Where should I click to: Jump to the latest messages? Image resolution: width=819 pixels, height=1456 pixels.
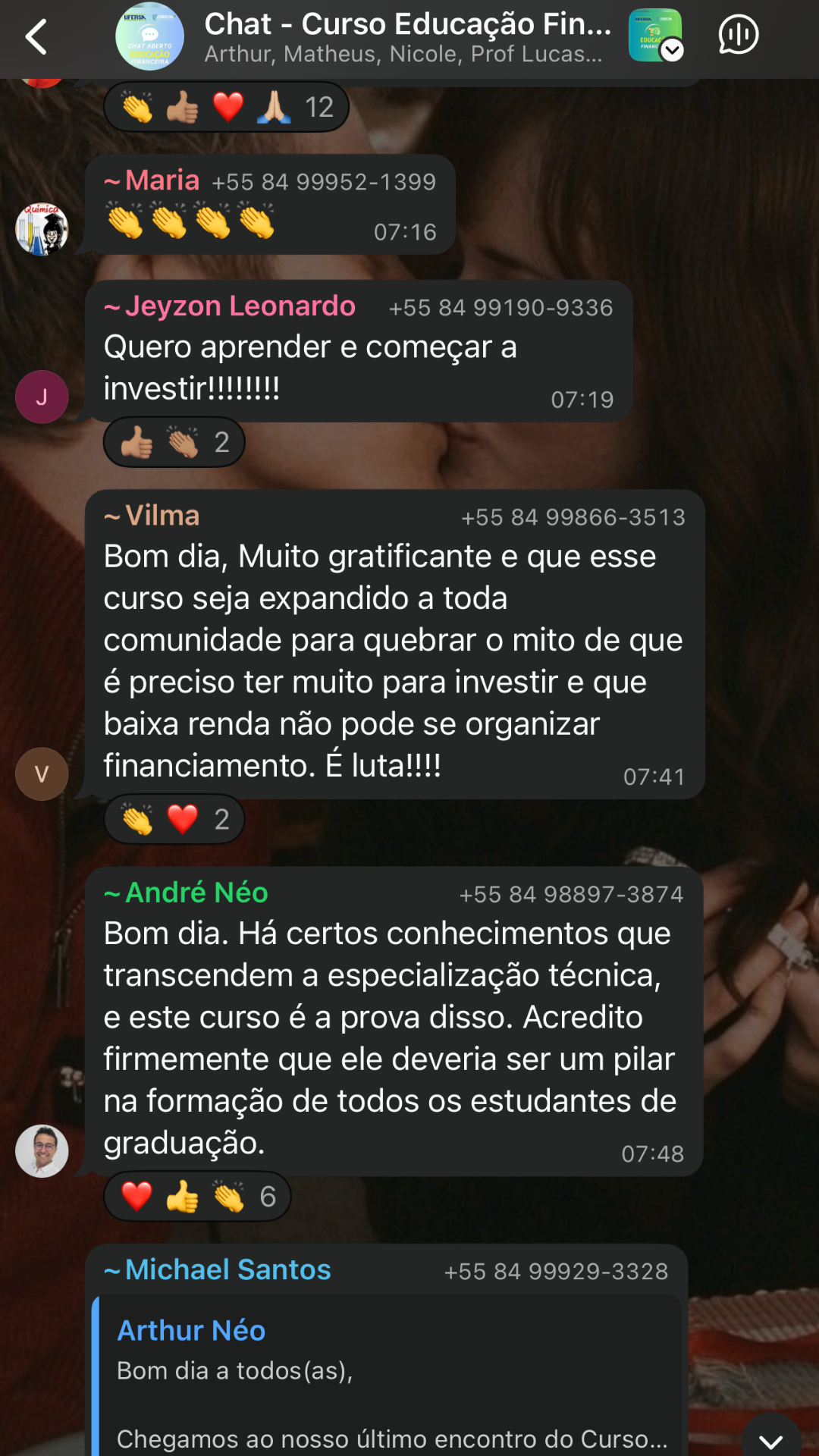click(x=770, y=1439)
